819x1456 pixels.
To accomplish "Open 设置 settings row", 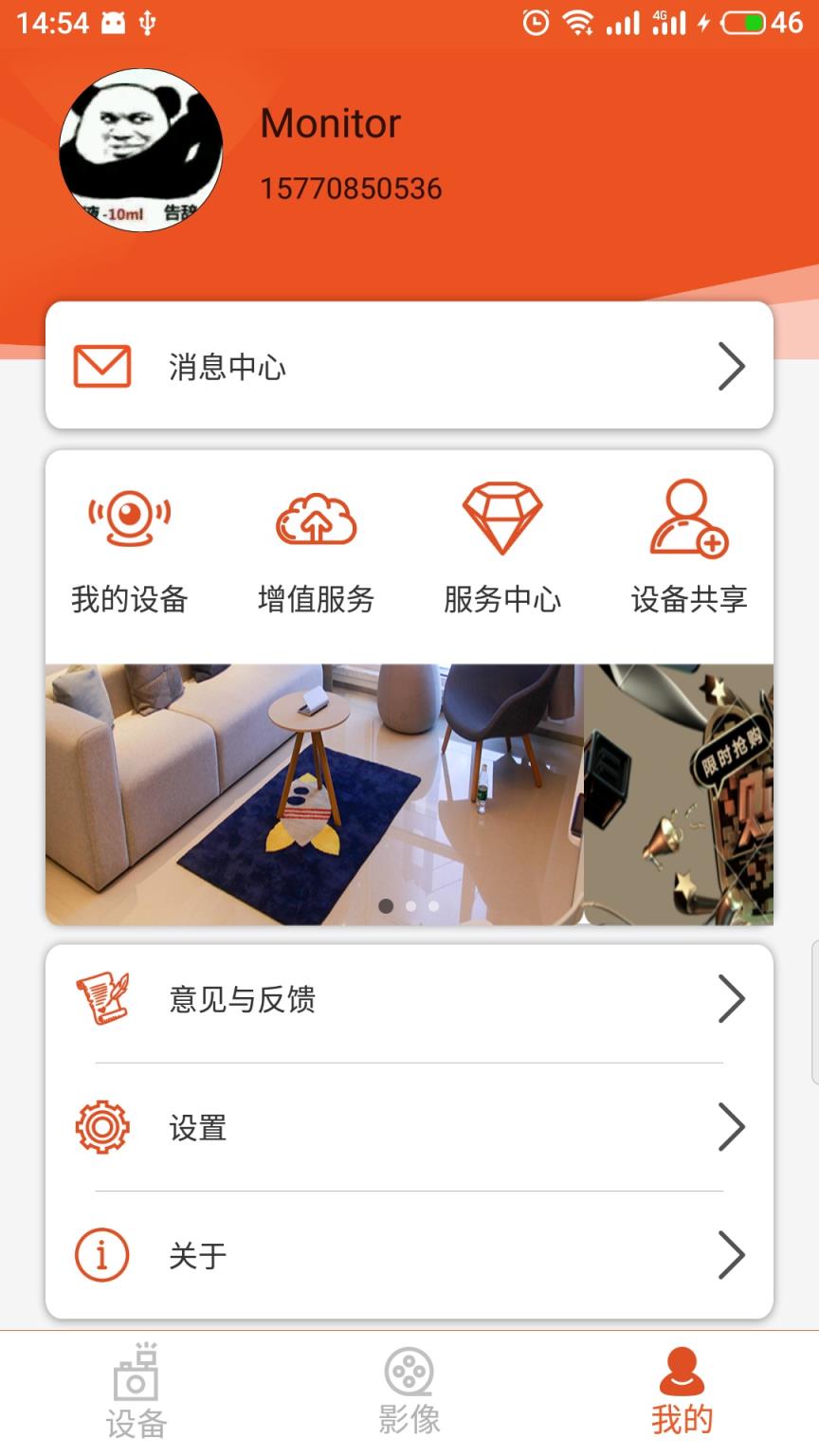I will [x=409, y=1127].
